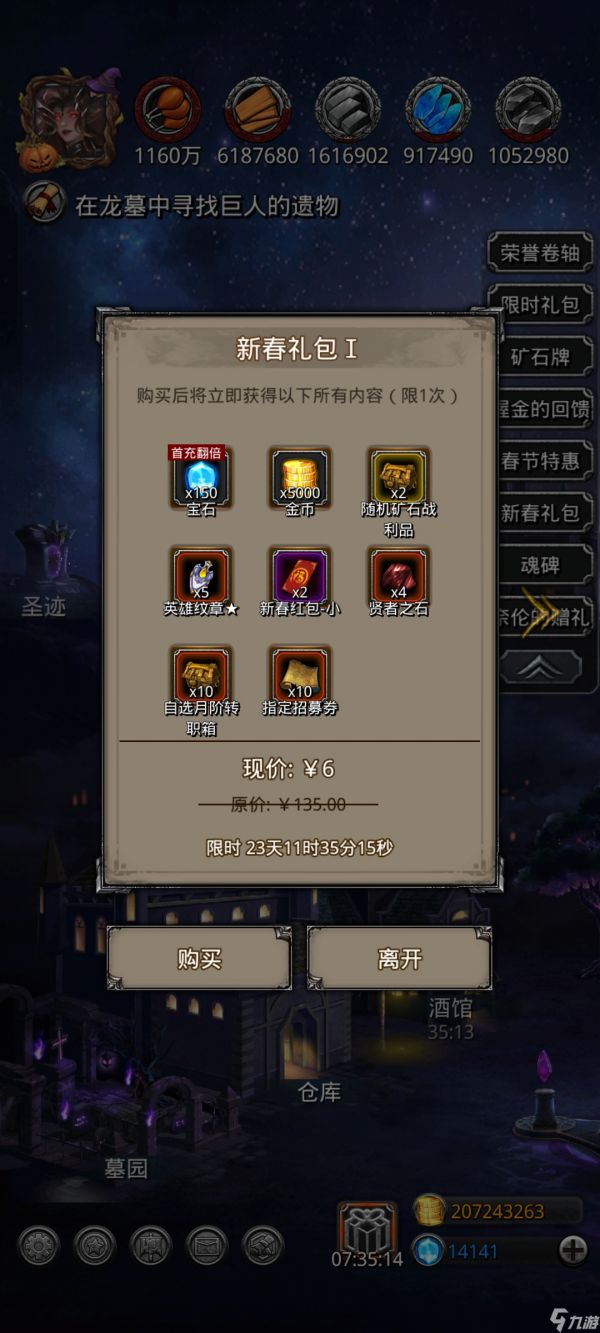Screen dimensions: 600x1333
Task: Open the 矿石牌 side menu
Action: point(540,357)
